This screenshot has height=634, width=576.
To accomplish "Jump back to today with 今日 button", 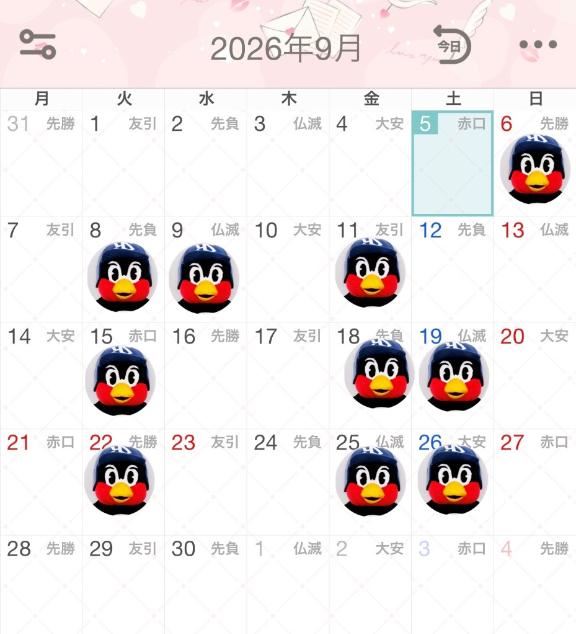I will click(x=452, y=45).
